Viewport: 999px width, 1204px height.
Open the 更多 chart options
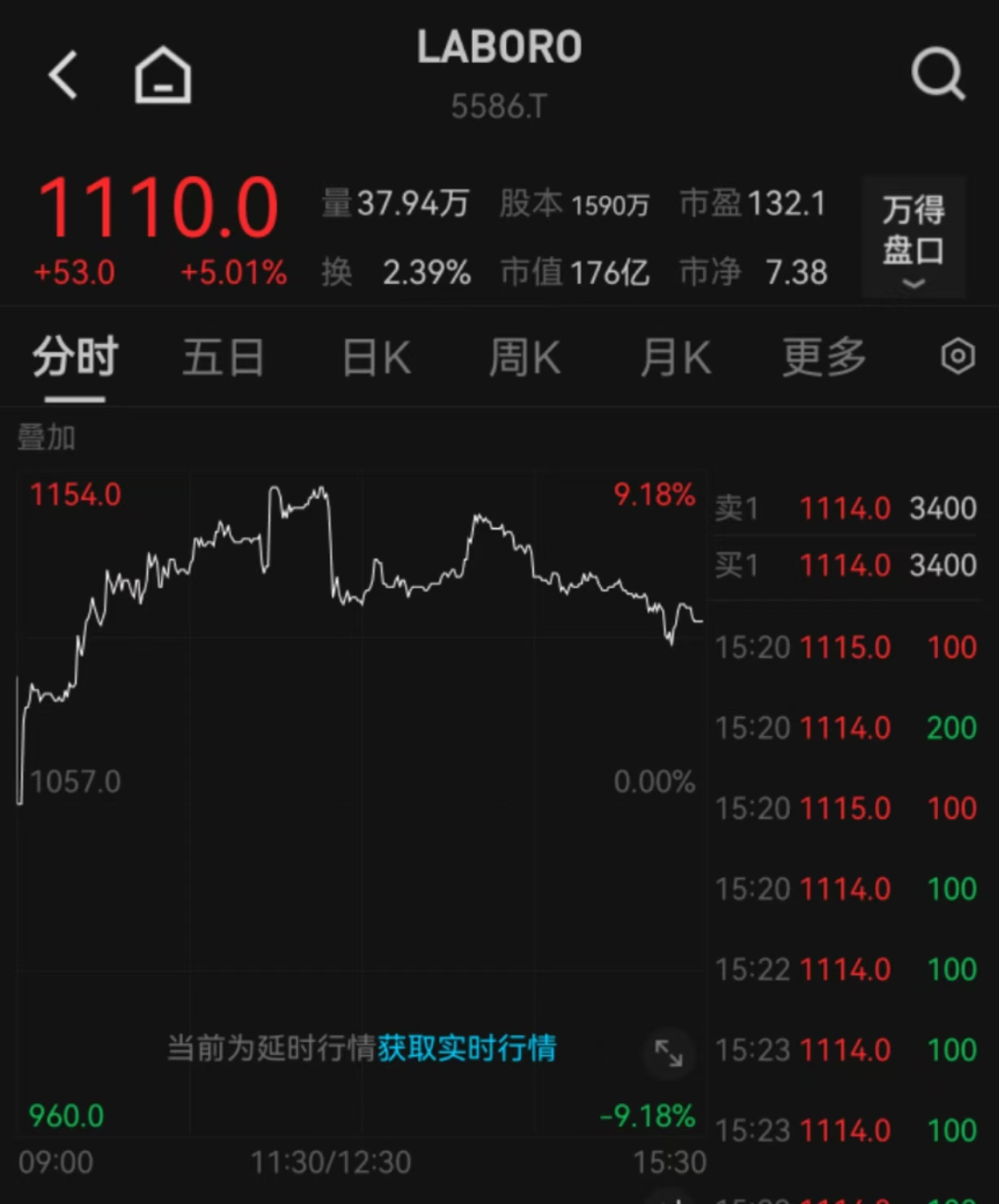click(x=824, y=358)
